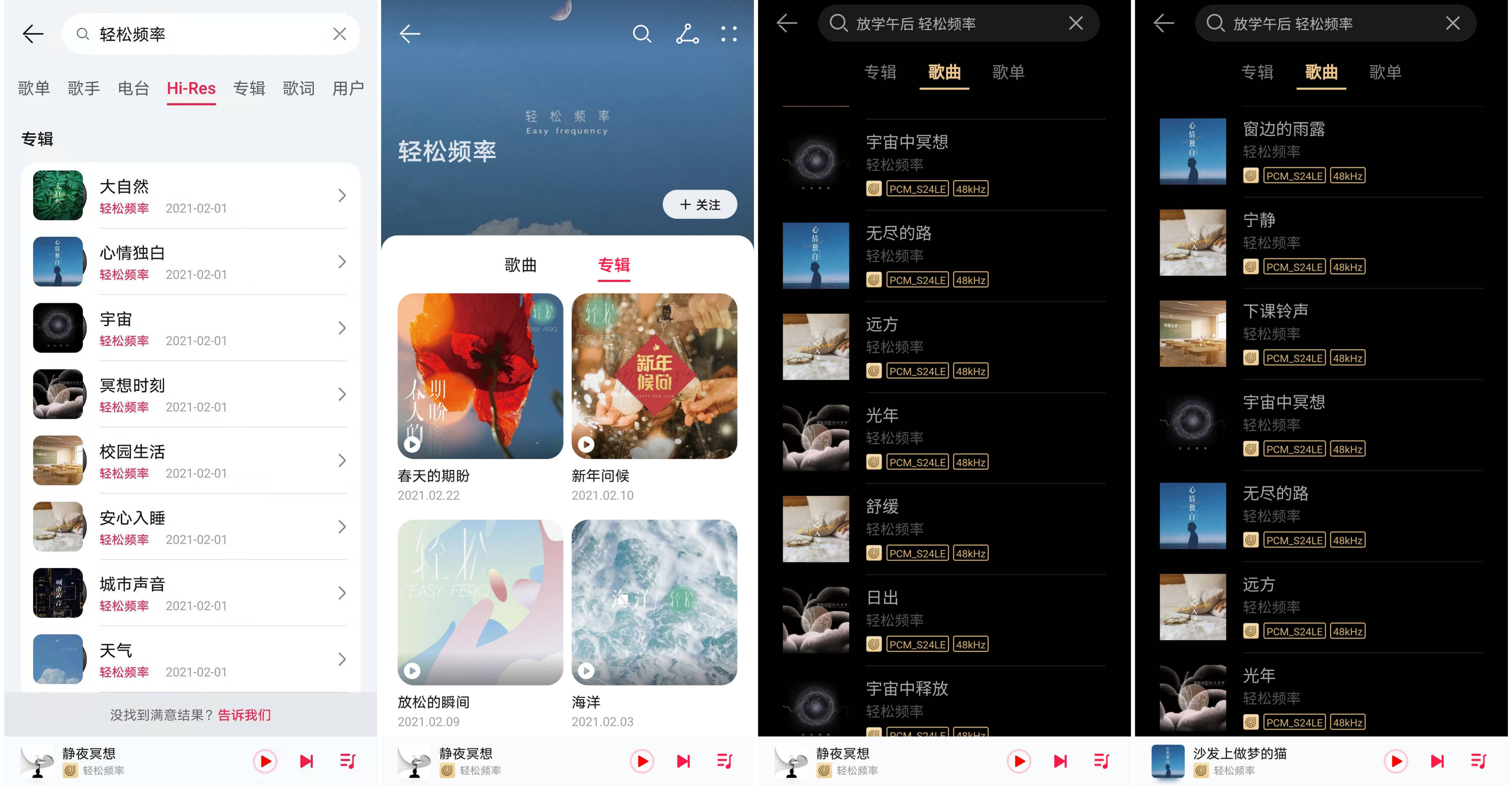Follow the artist with 关注 button
The height and width of the screenshot is (790, 1512).
coord(699,205)
